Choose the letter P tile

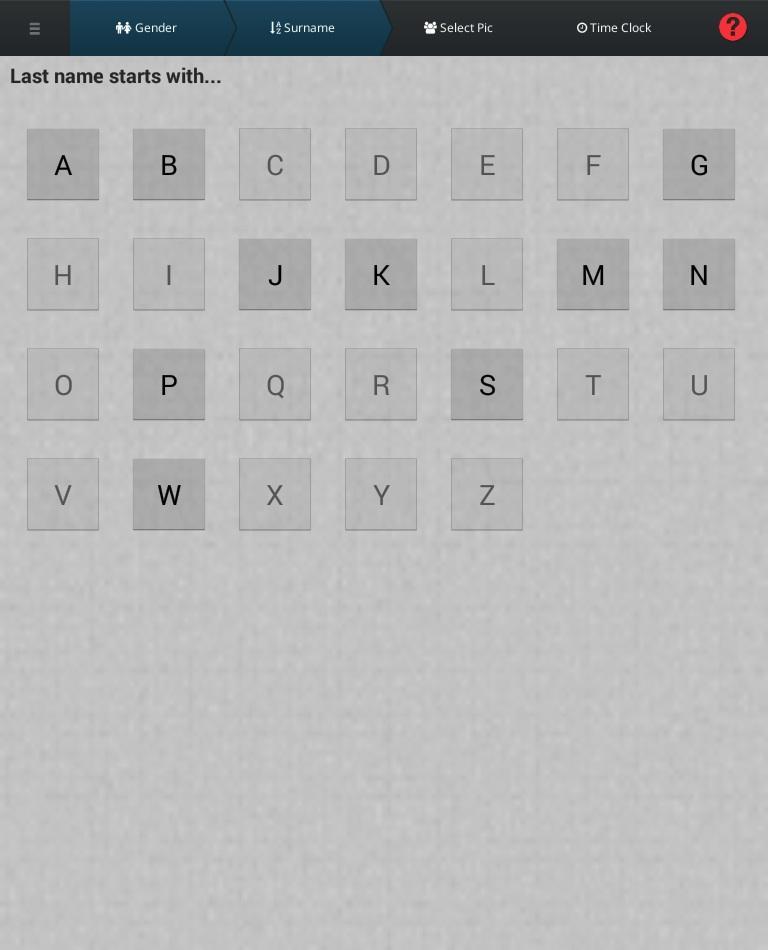169,385
